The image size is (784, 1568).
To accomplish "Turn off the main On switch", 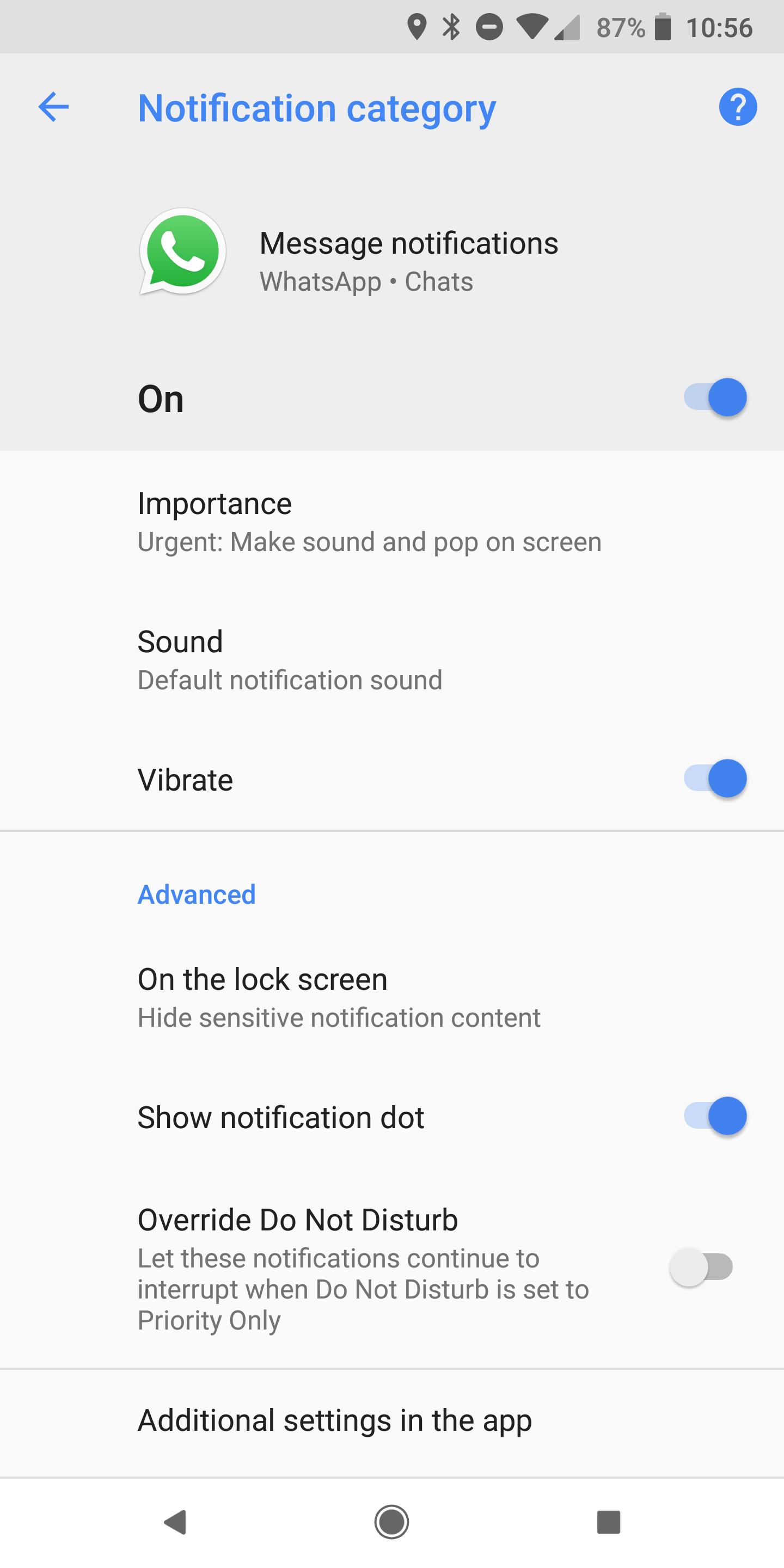I will 715,397.
